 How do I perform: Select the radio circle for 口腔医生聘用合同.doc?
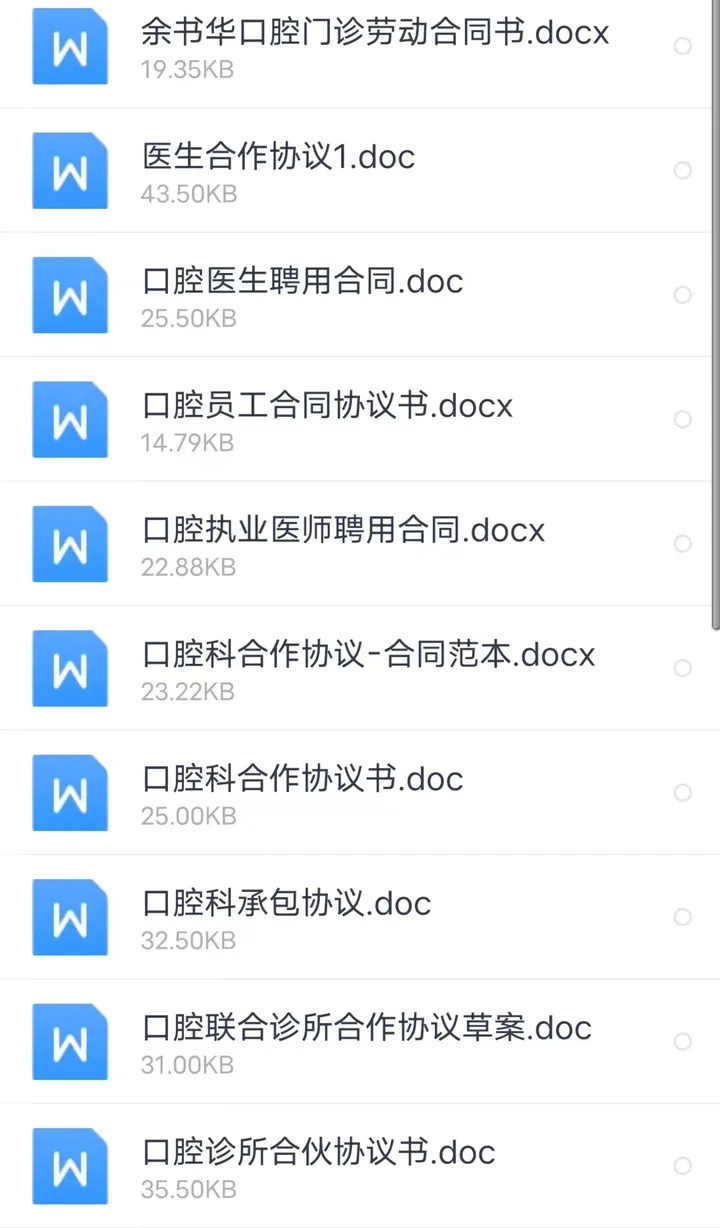point(683,295)
